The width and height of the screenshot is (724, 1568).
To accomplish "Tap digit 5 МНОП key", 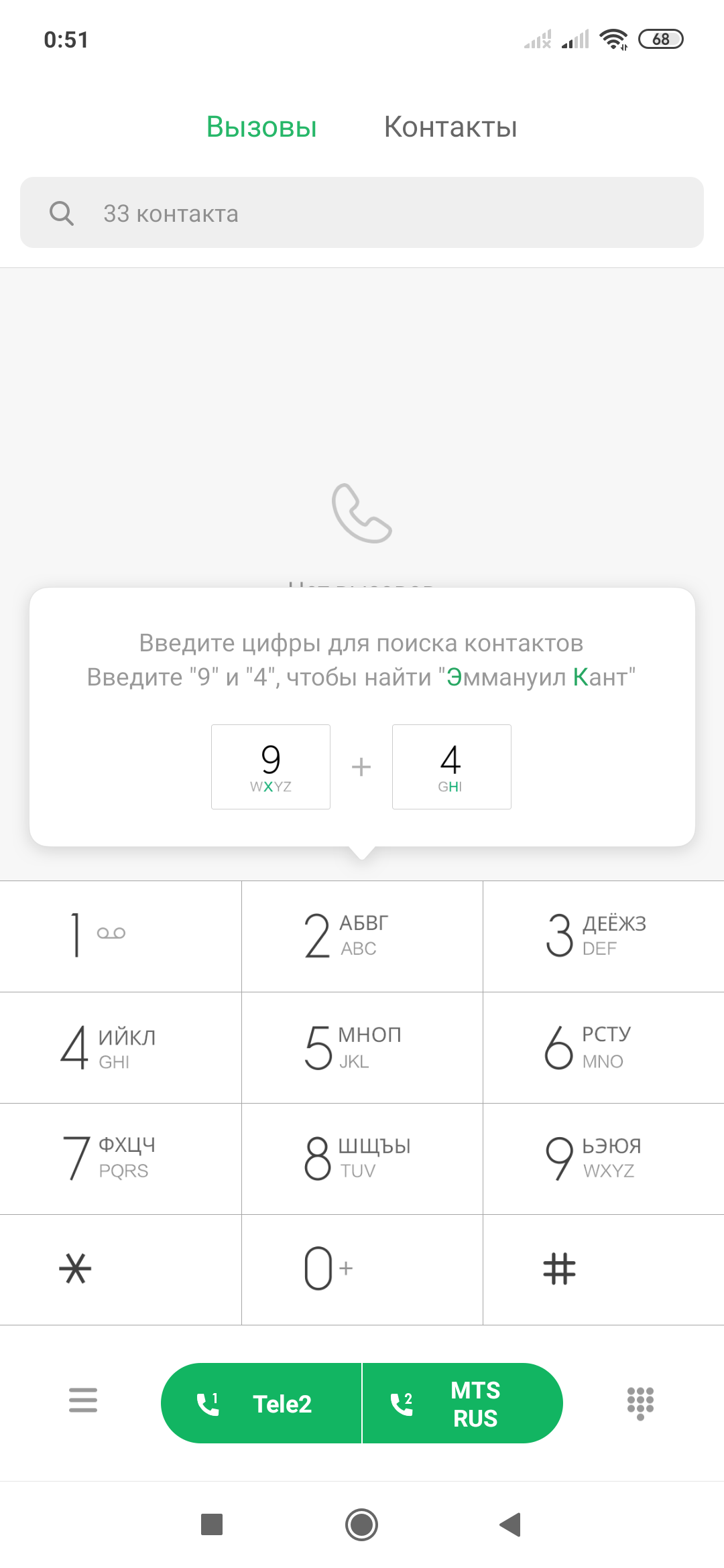I will point(362,1047).
